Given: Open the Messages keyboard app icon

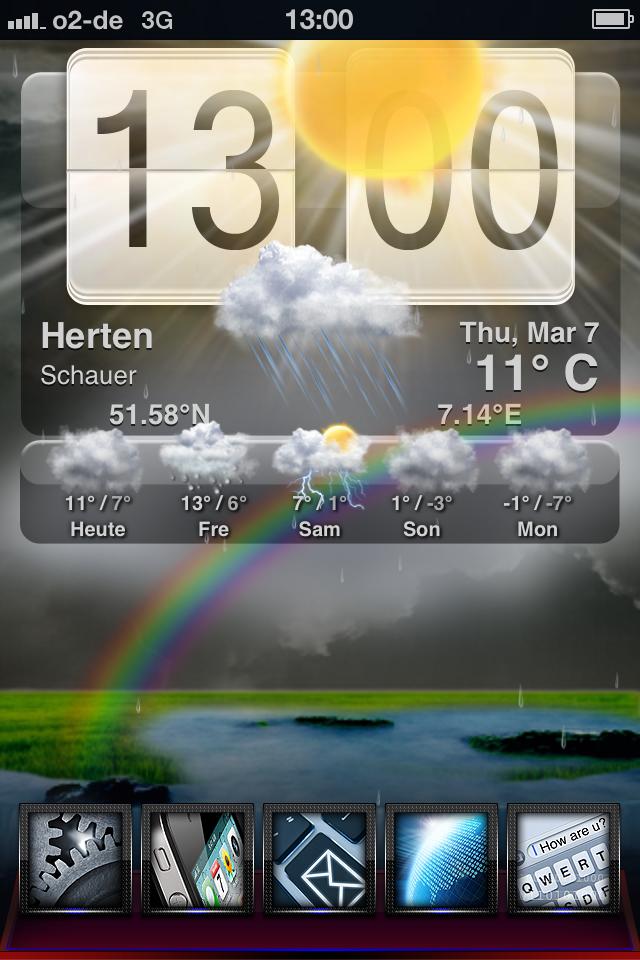Looking at the screenshot, I should (x=564, y=858).
